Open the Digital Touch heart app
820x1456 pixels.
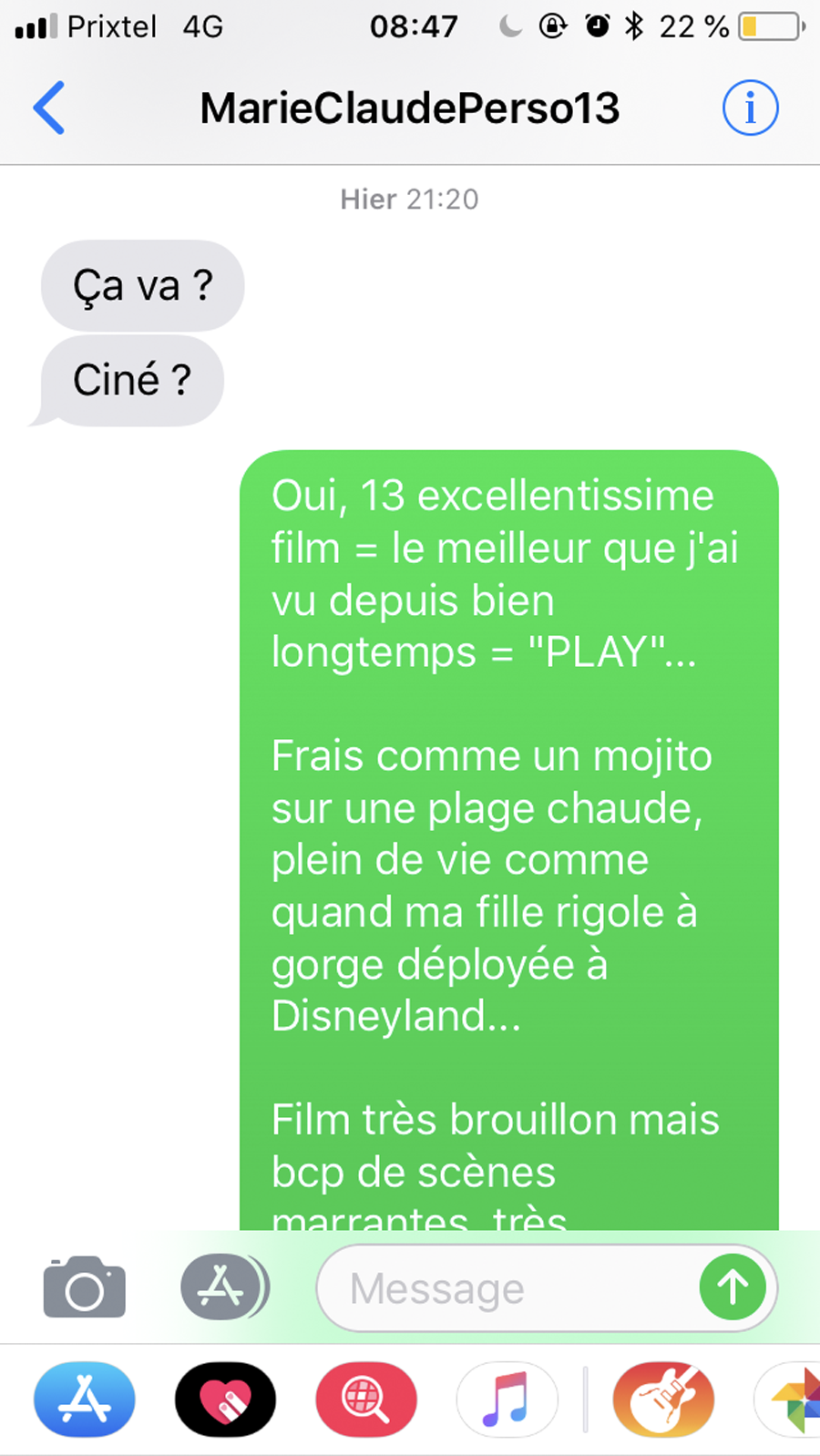pos(225,1399)
